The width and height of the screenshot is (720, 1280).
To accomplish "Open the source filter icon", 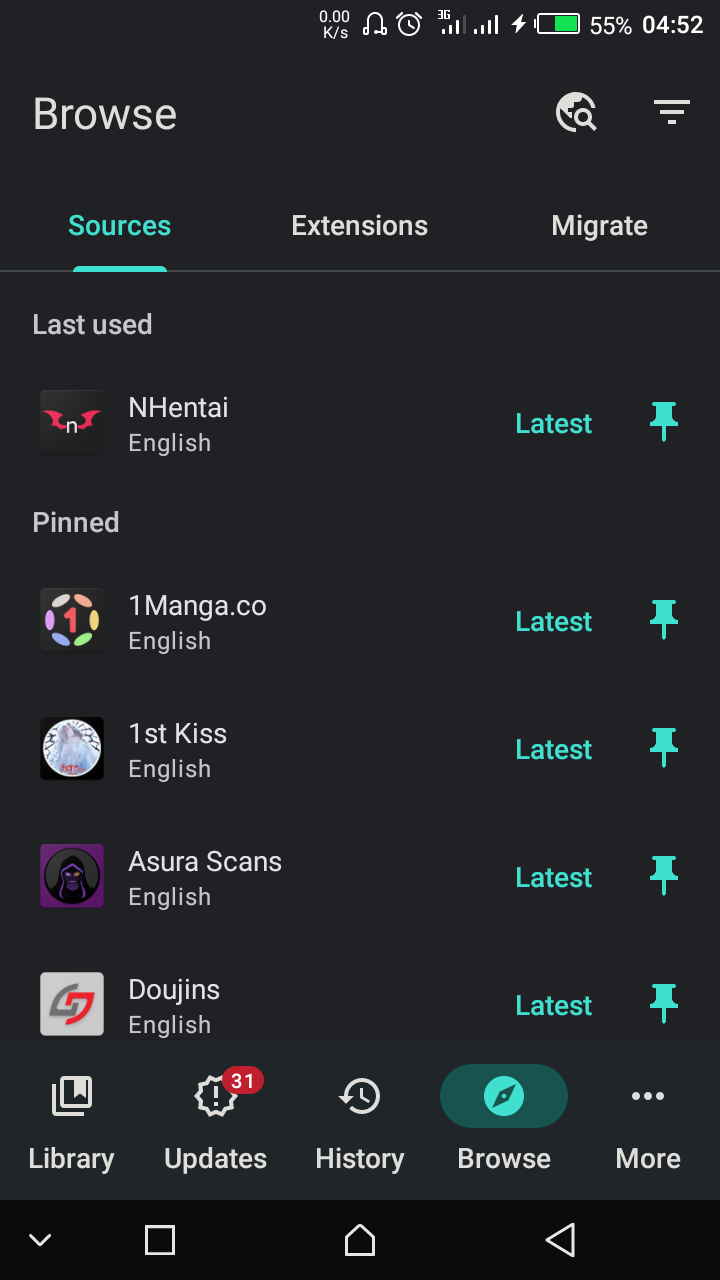I will coord(672,112).
